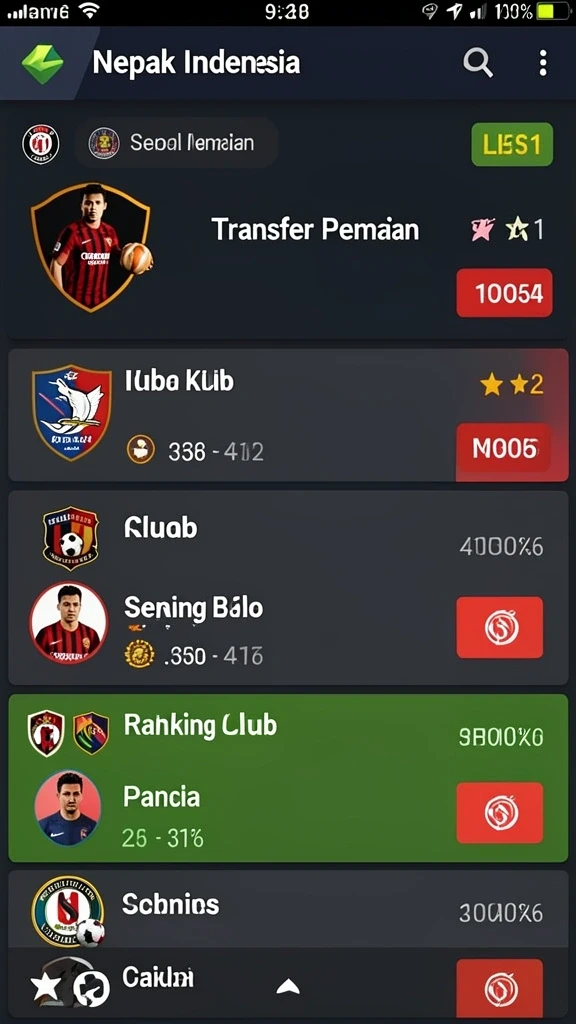Tap the red M005 button

504,448
